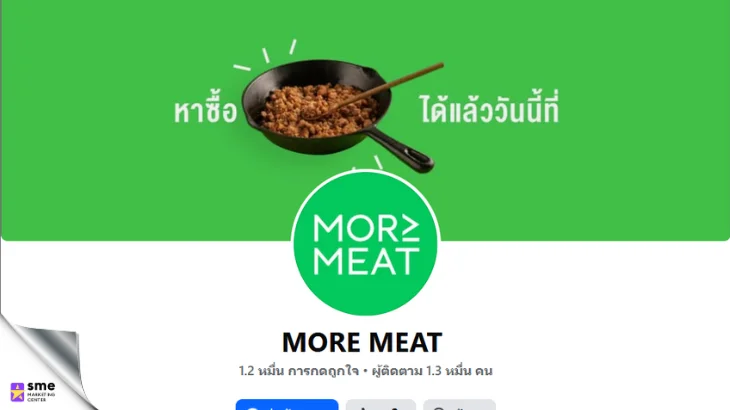The height and width of the screenshot is (410, 730).
Task: Open the MORE MEAT profile picture
Action: tap(365, 245)
